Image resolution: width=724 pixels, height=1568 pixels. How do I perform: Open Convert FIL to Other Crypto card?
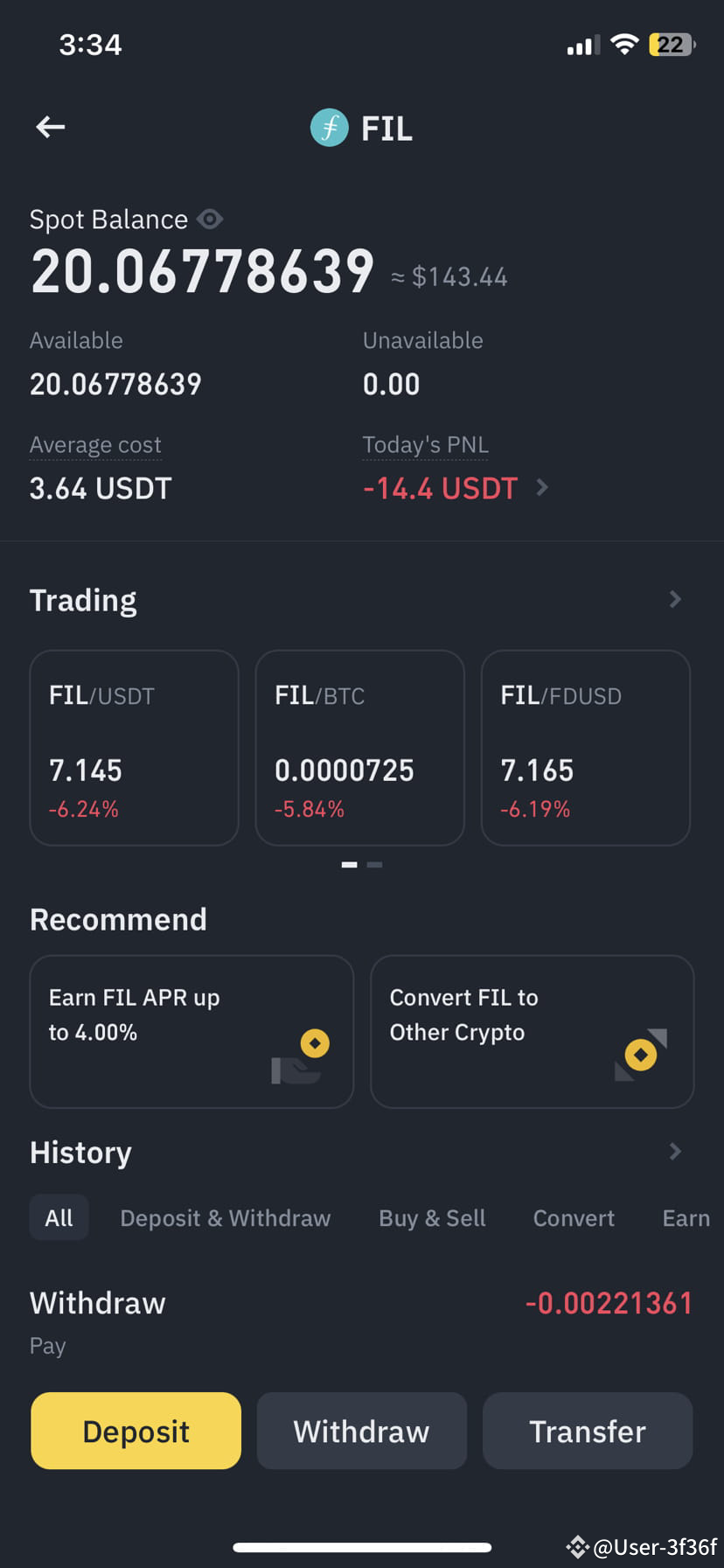pyautogui.click(x=533, y=1032)
